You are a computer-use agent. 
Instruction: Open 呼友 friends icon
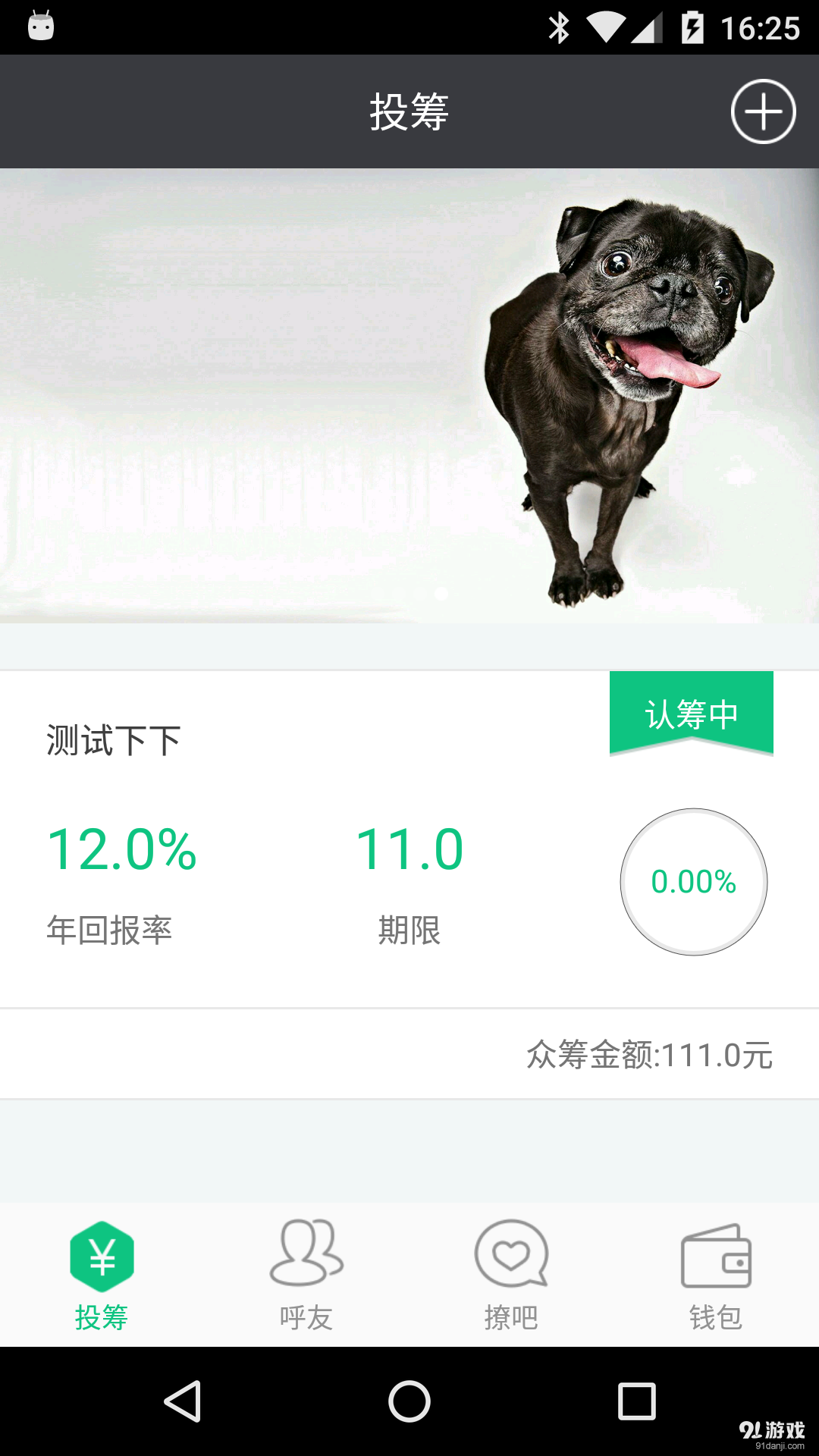(x=306, y=1255)
